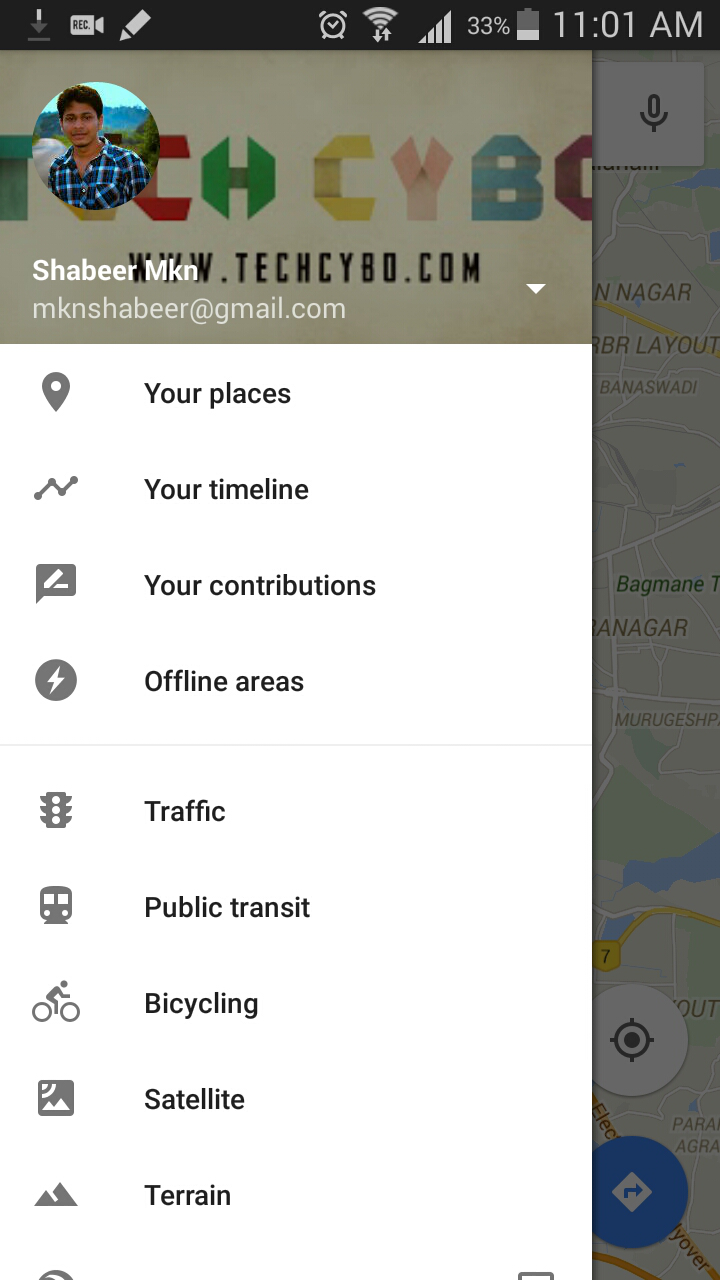This screenshot has height=1280, width=720.
Task: Show Public transit layer
Action: [x=227, y=907]
